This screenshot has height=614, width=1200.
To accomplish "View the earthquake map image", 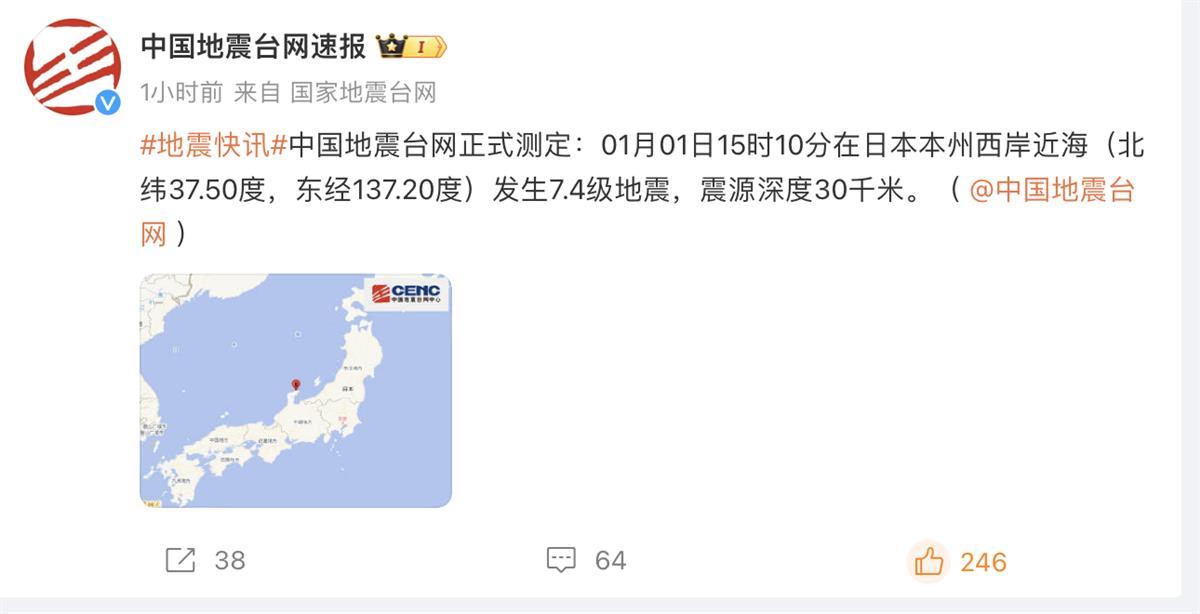I will [x=295, y=390].
